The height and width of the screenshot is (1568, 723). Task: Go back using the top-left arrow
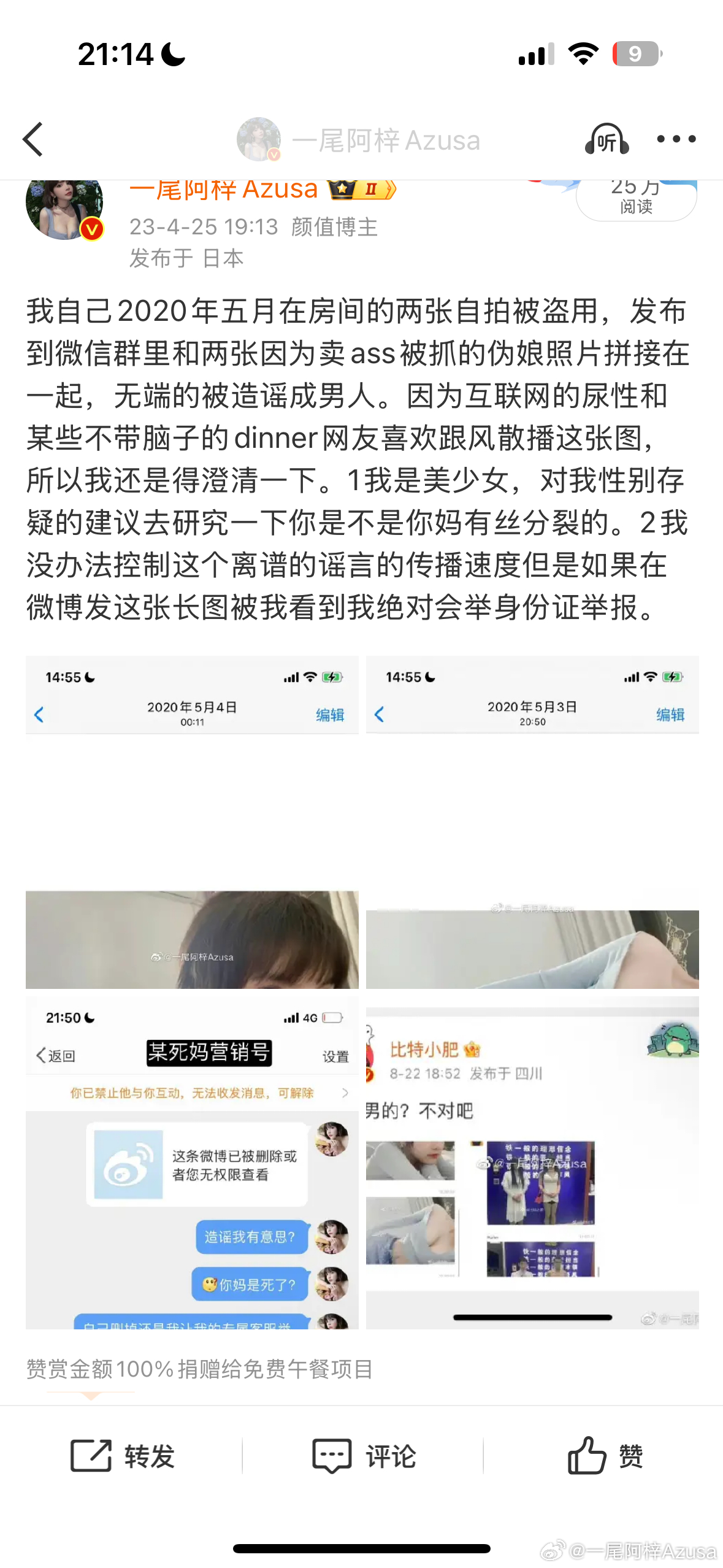[33, 139]
